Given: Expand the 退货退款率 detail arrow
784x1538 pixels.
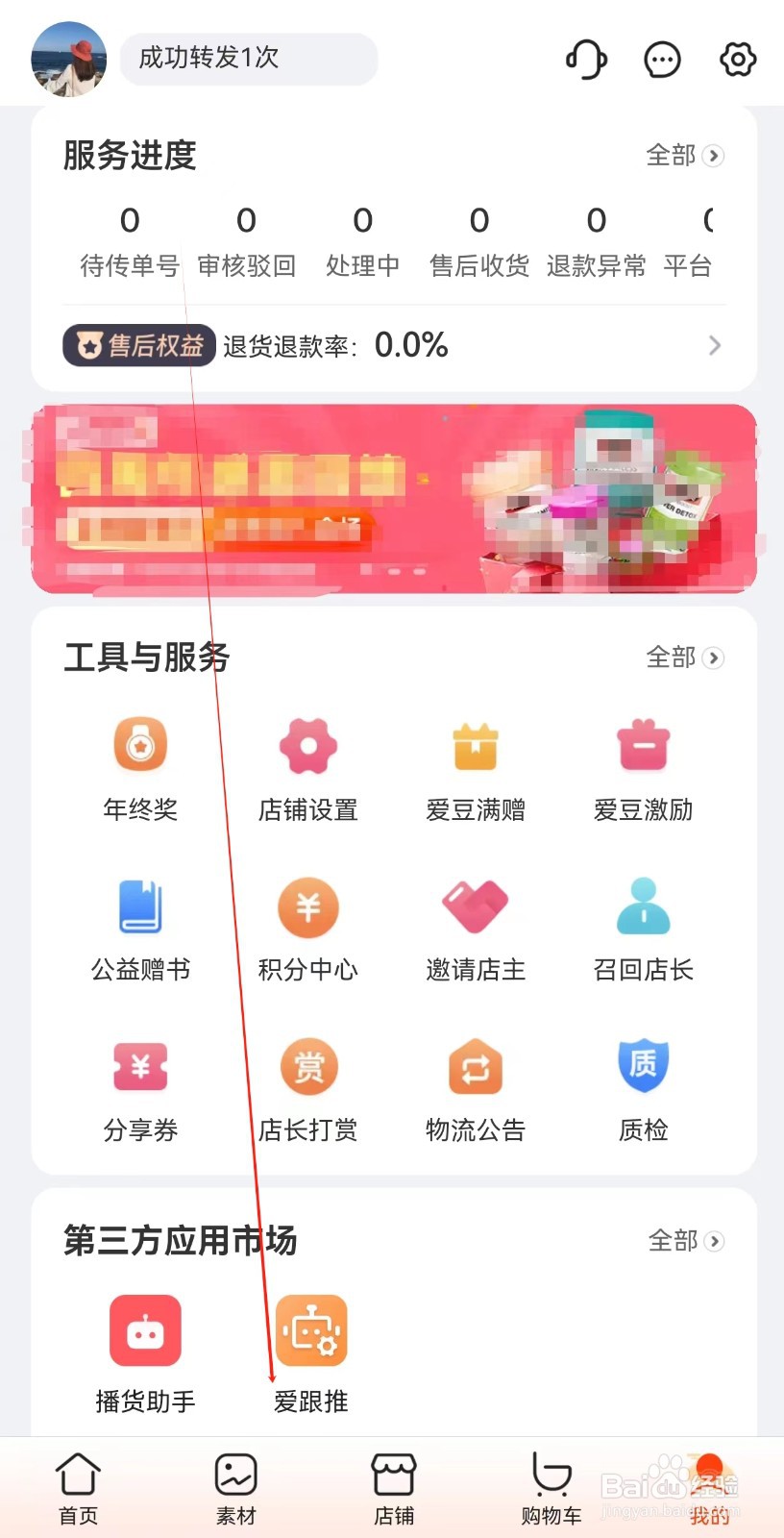Looking at the screenshot, I should tap(715, 345).
